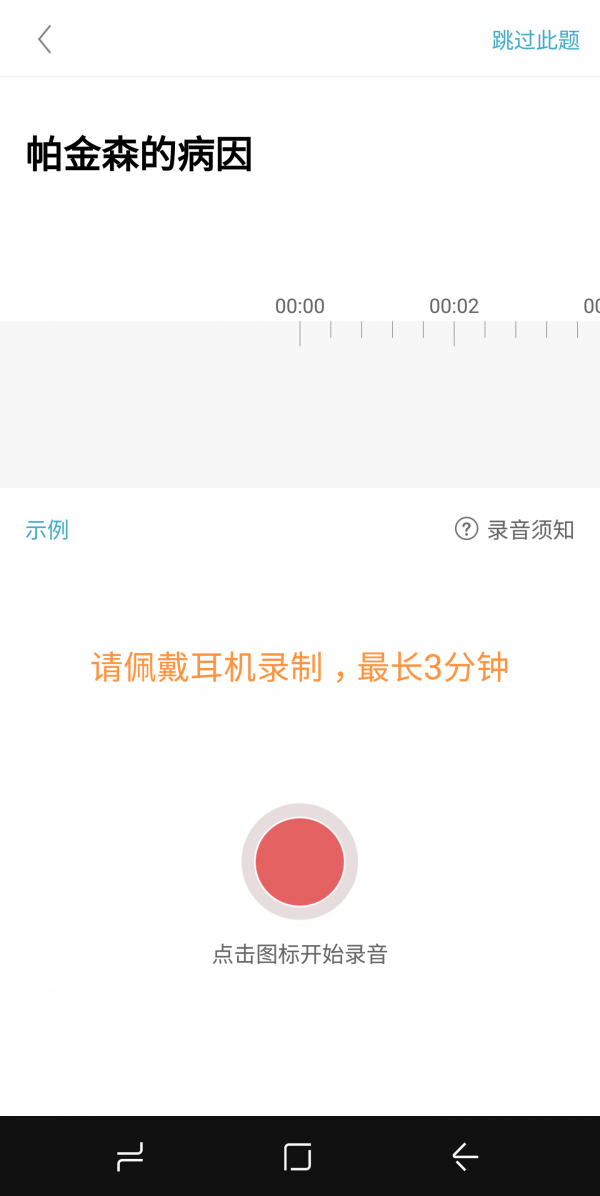Skip this question via 跳过此题

pyautogui.click(x=535, y=40)
